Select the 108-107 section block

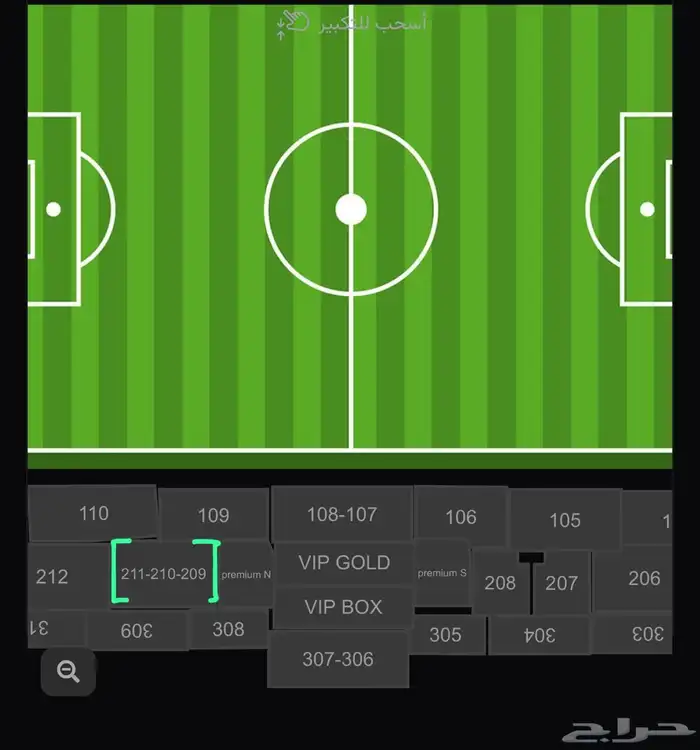(342, 514)
